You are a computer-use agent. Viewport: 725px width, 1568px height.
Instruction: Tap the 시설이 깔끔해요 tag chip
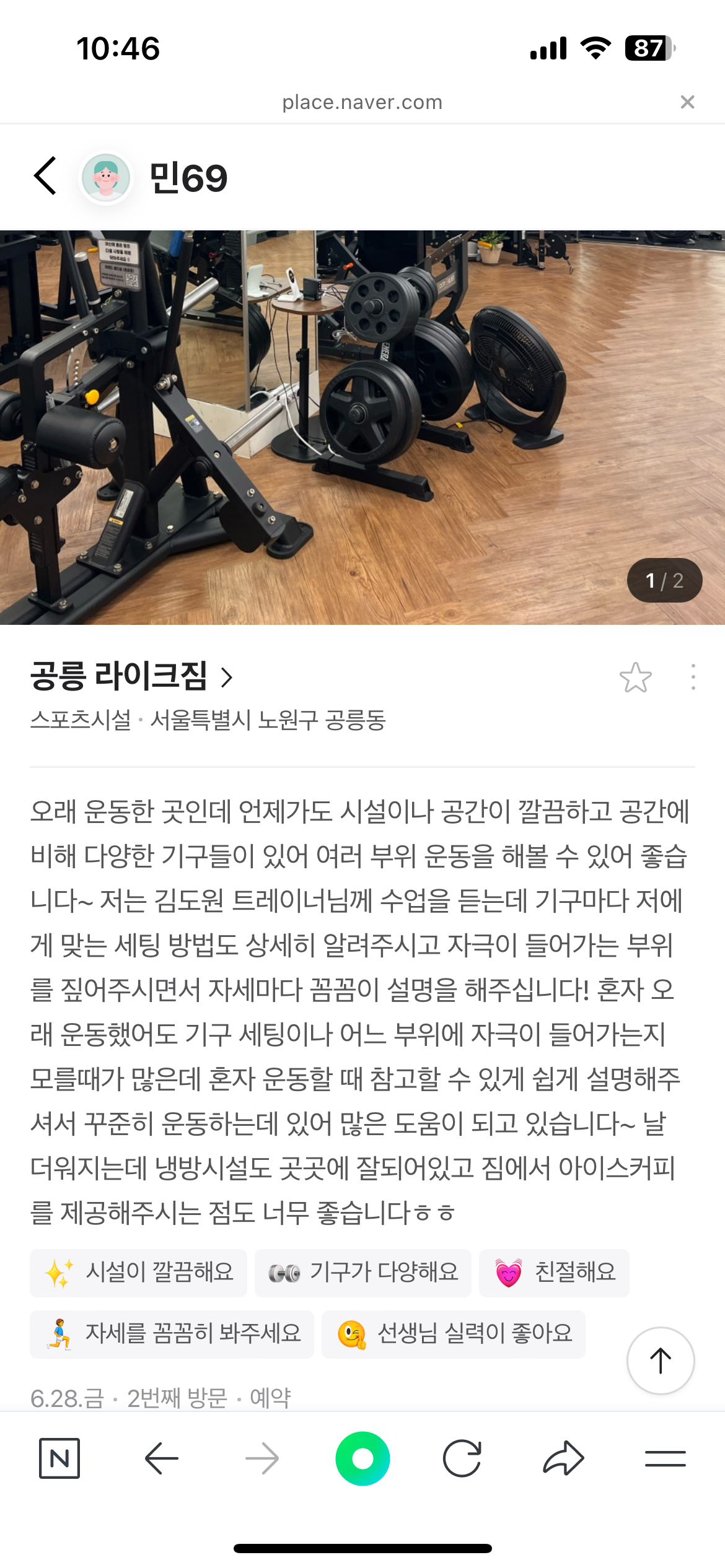[138, 1273]
